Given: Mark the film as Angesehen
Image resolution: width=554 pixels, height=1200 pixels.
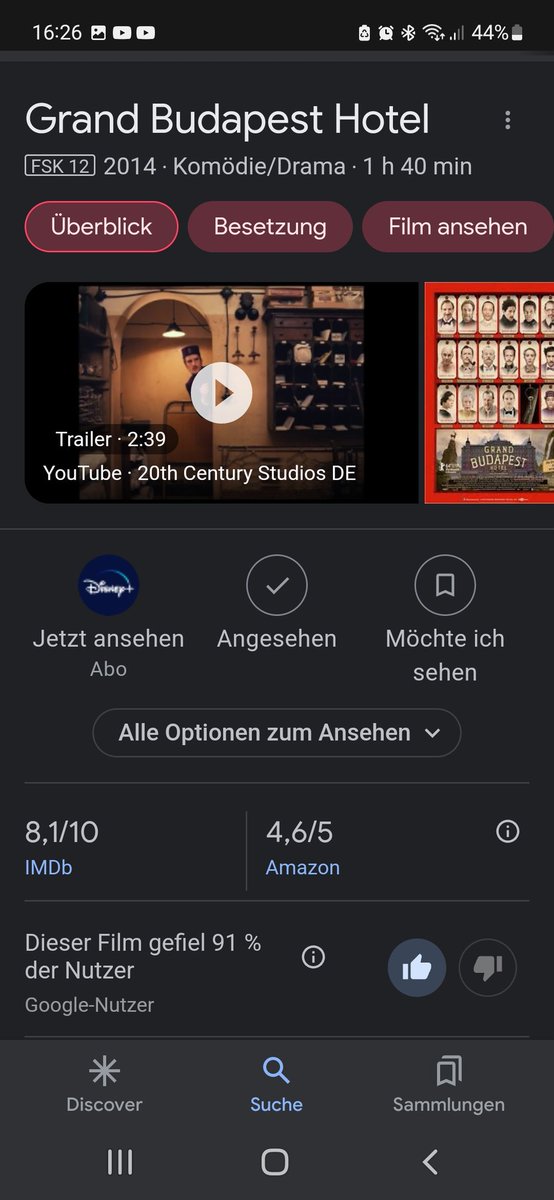Looking at the screenshot, I should 277,604.
